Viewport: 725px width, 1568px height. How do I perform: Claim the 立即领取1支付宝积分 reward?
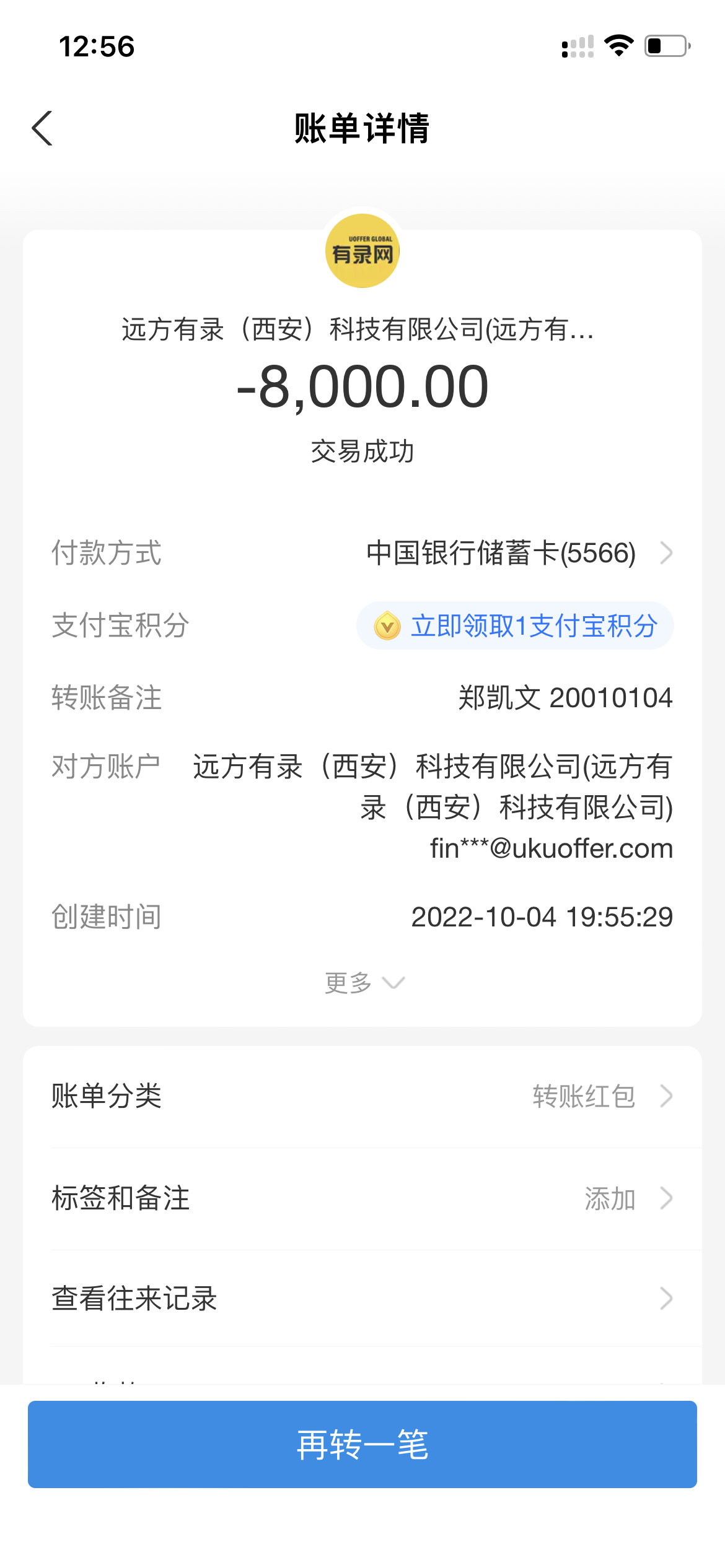click(x=515, y=626)
